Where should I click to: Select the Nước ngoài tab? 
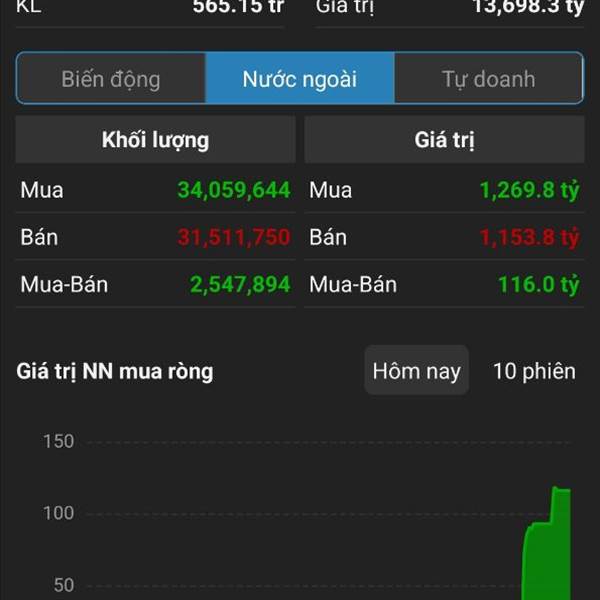pyautogui.click(x=300, y=79)
